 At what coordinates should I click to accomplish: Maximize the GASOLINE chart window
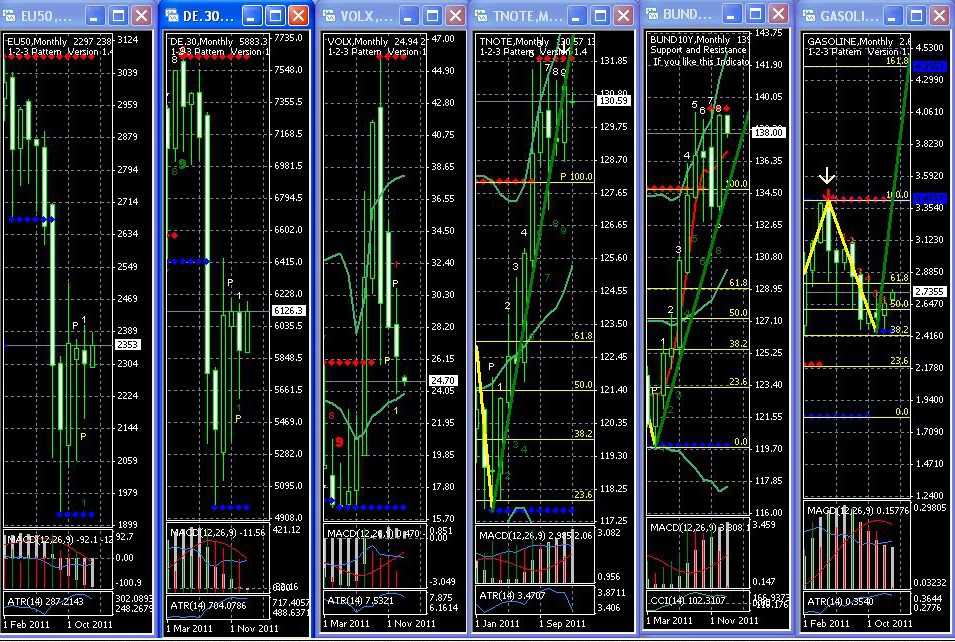915,15
